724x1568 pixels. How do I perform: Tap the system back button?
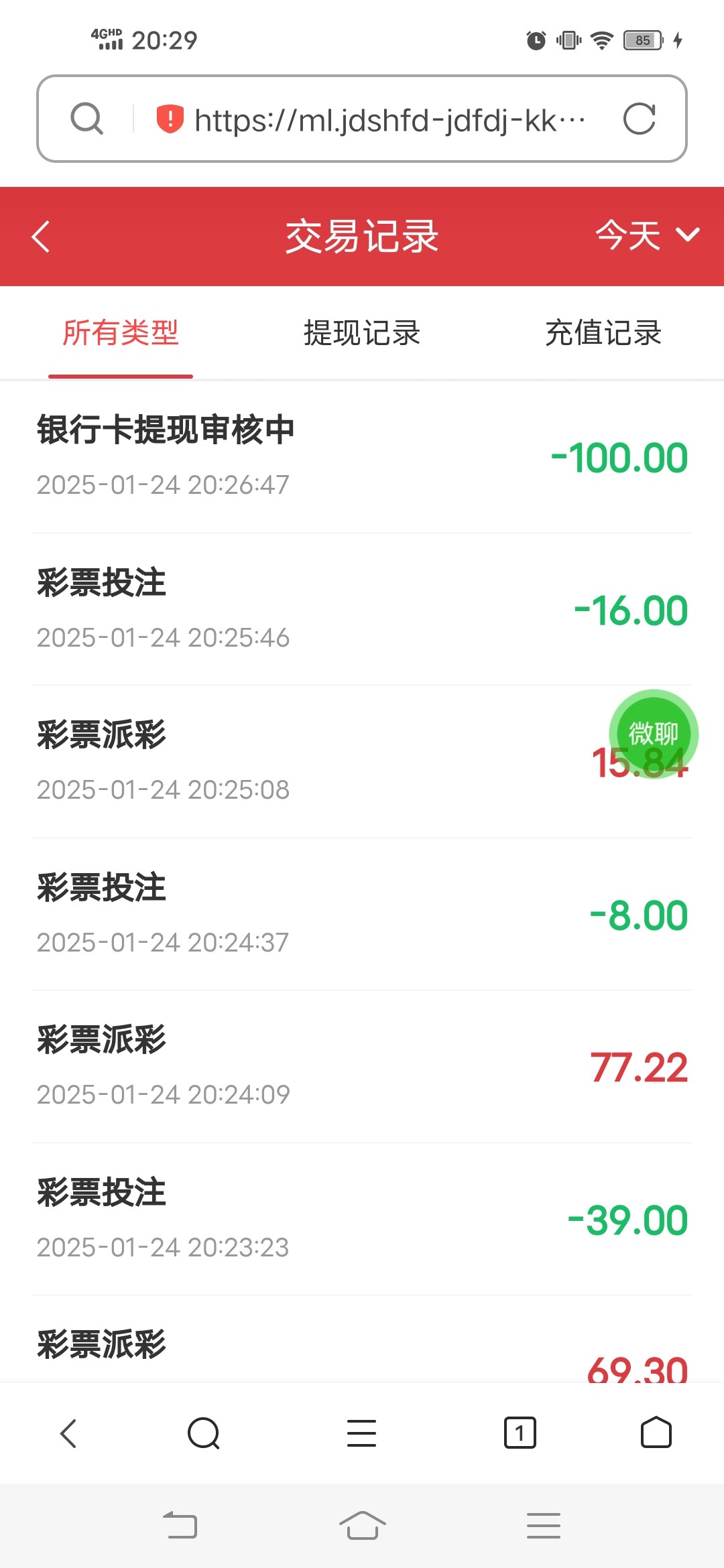pyautogui.click(x=180, y=1526)
